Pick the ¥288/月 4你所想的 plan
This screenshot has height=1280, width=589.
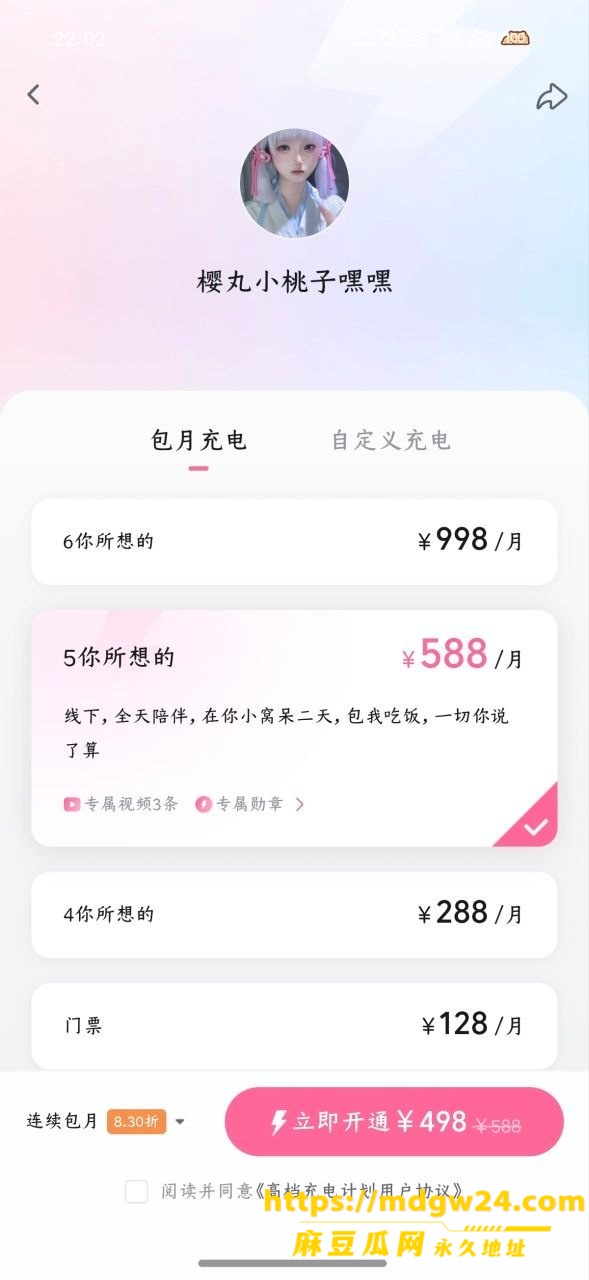(294, 914)
